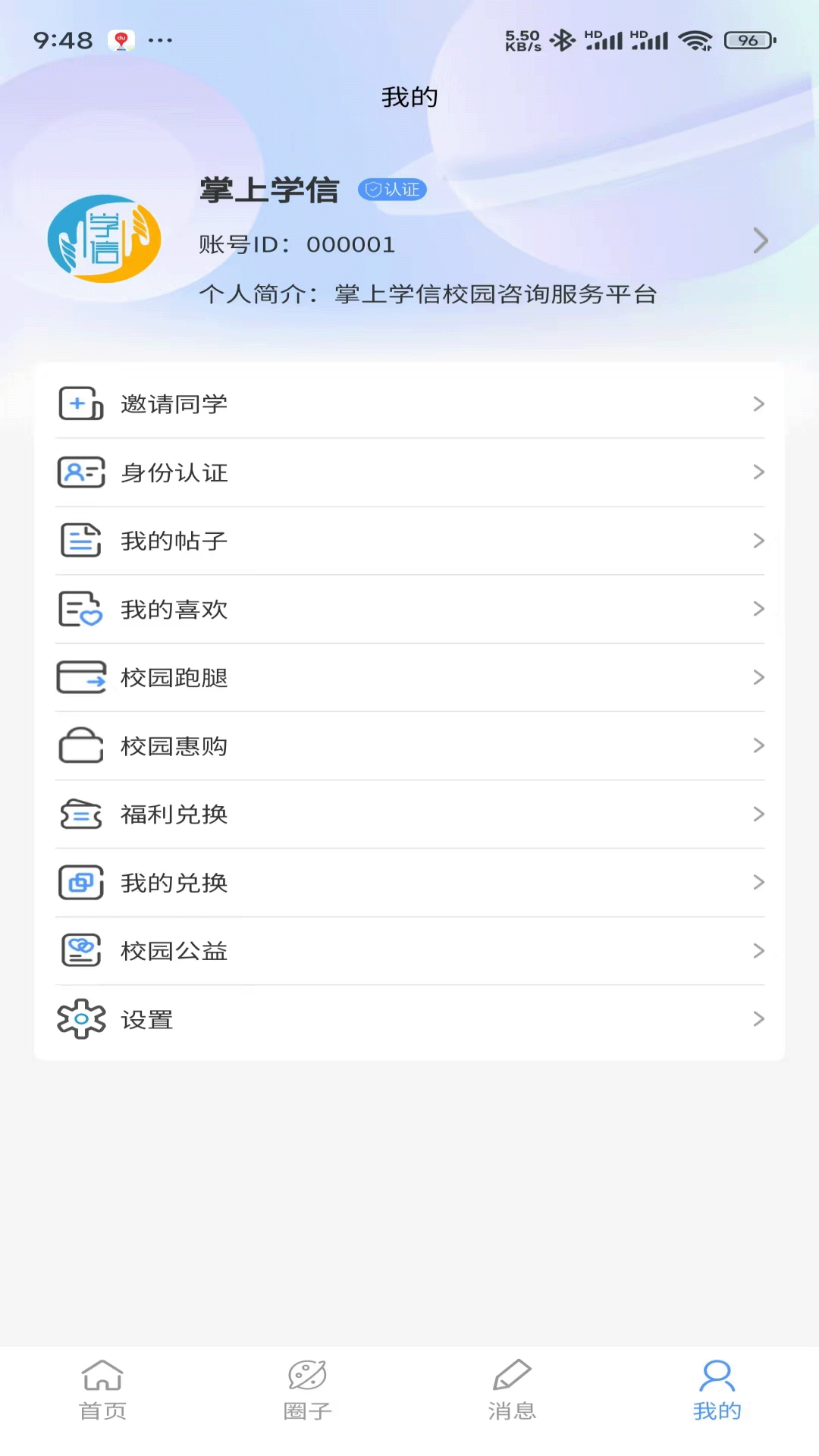
Task: Select the 校园跑腿 errand card icon
Action: (80, 677)
